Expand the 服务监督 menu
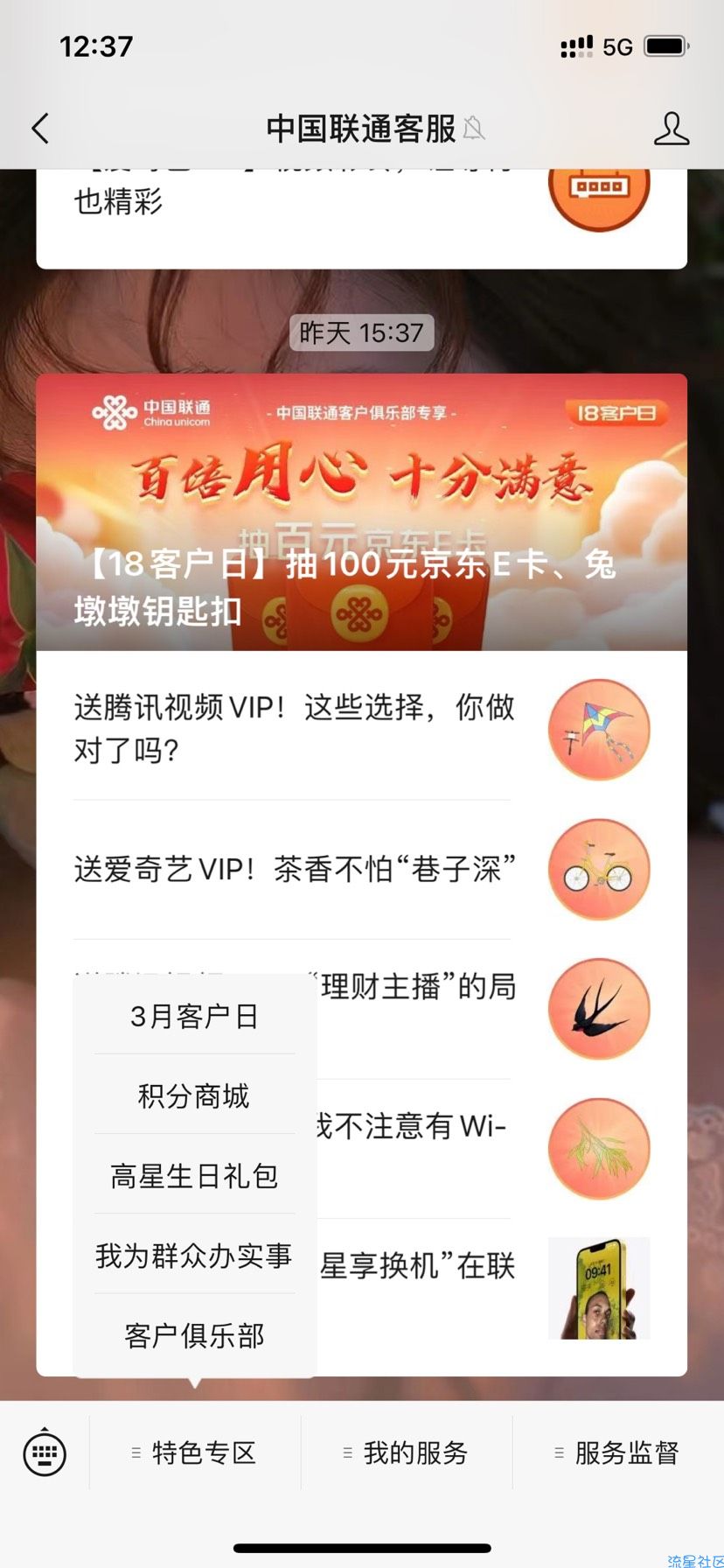 [618, 1453]
